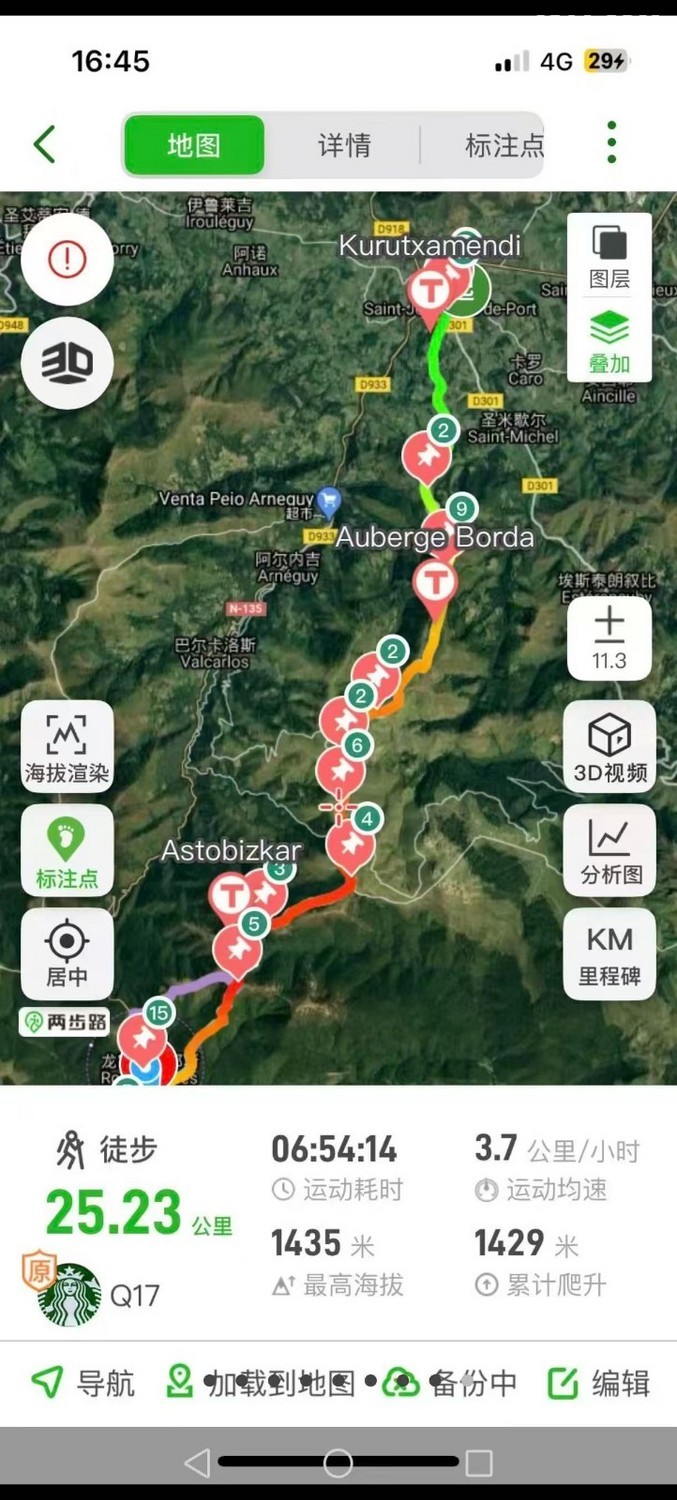Toggle the 标注点 footprint map button
Screen dimensions: 677x1500
tap(67, 850)
